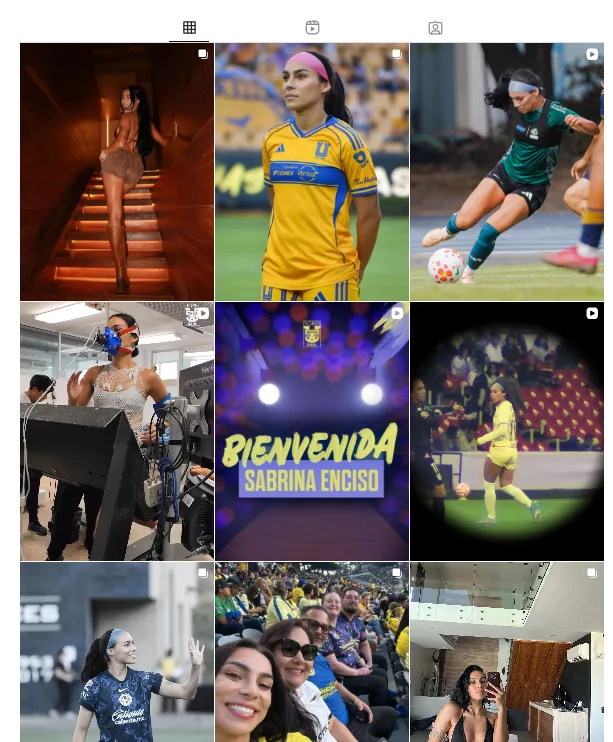Open the reel with the blue oxygen mask

point(117,431)
